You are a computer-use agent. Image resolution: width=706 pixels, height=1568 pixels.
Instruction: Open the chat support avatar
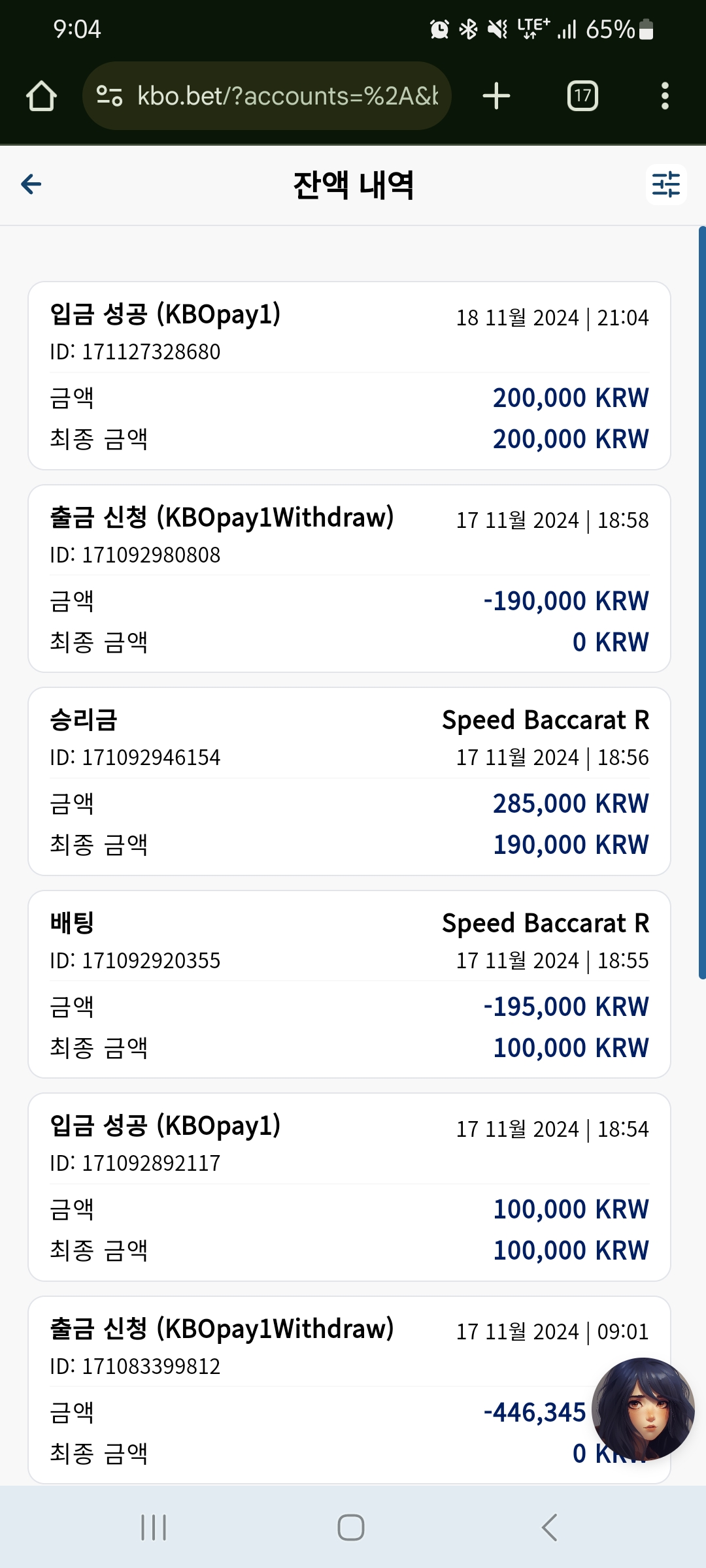click(643, 1409)
